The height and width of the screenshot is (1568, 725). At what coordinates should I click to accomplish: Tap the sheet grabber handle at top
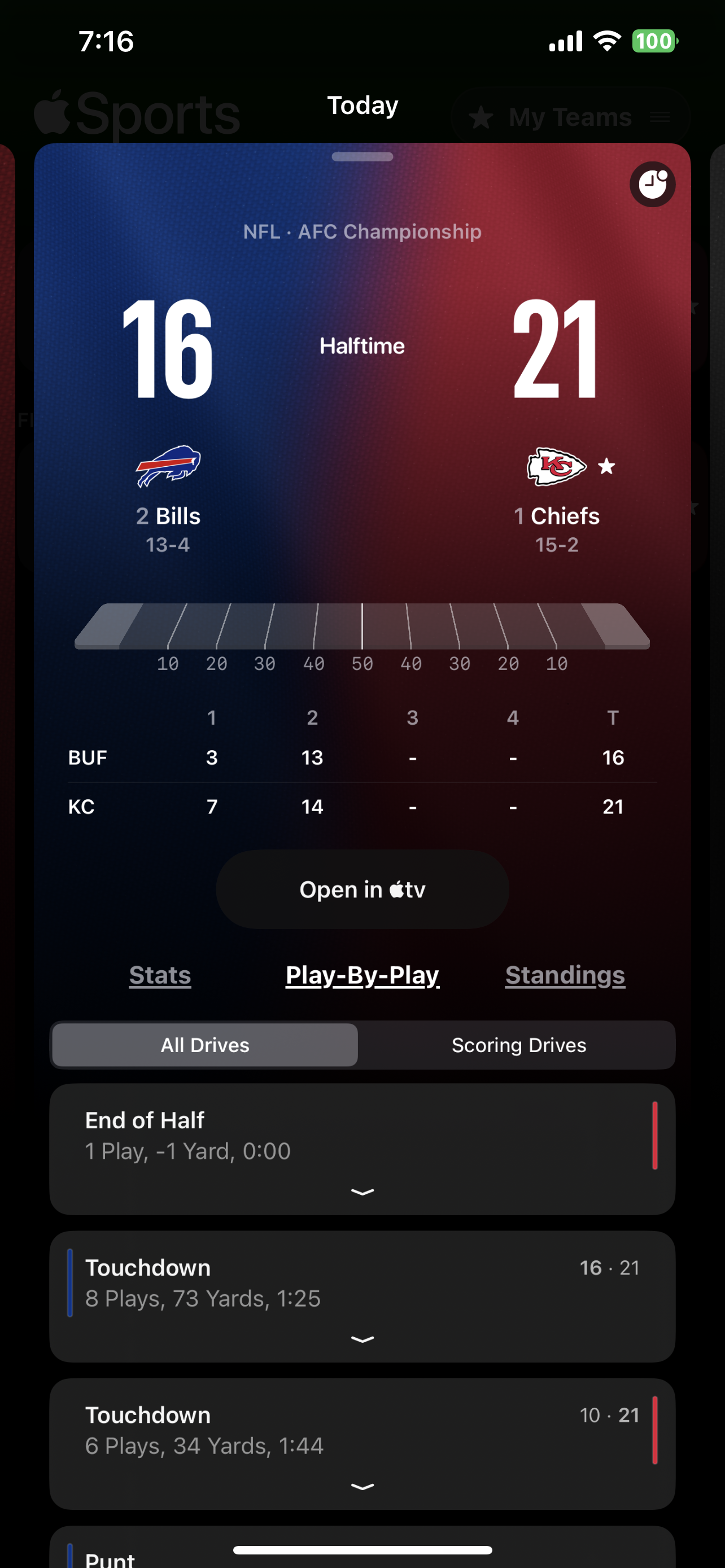coord(362,156)
